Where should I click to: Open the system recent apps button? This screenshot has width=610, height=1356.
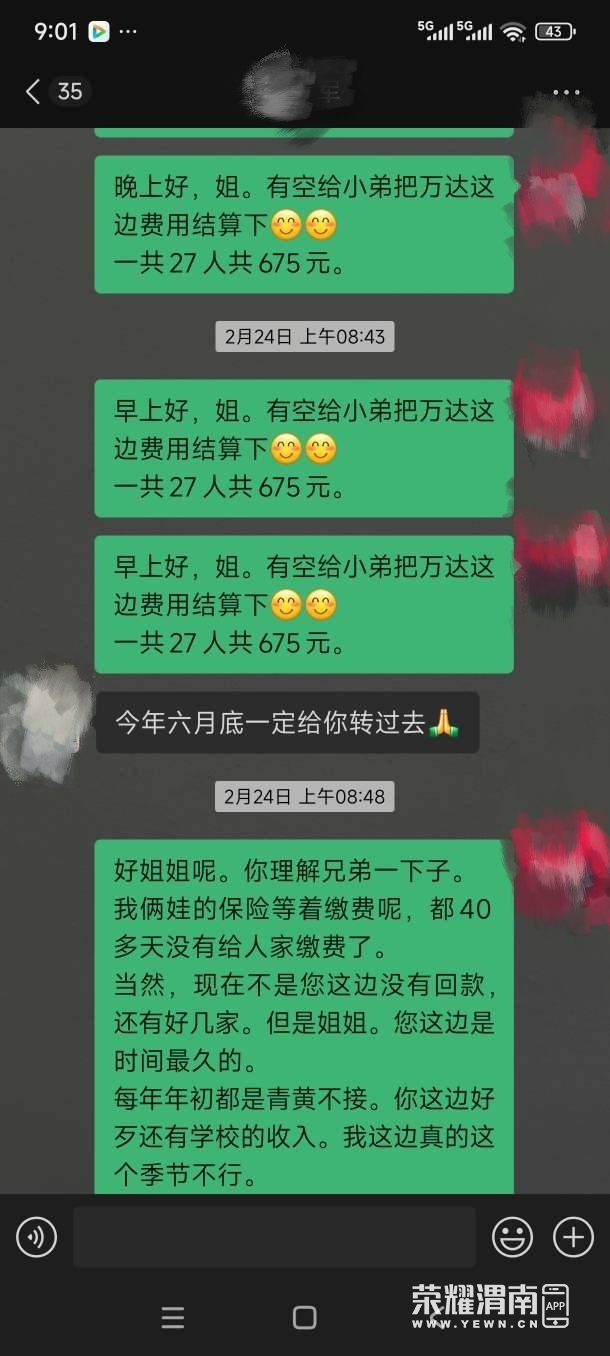coord(173,1318)
